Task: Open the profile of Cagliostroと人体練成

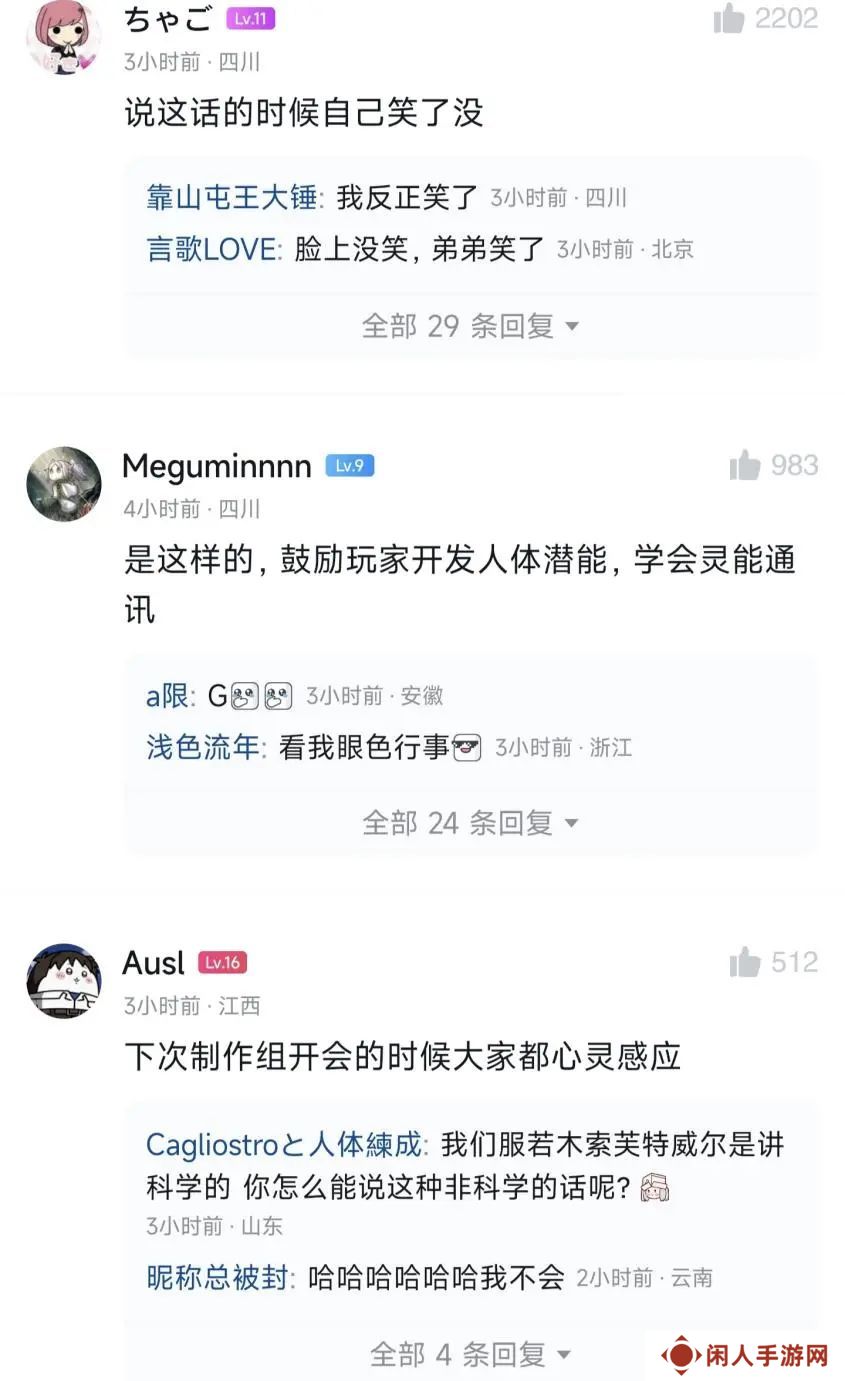Action: [286, 1144]
